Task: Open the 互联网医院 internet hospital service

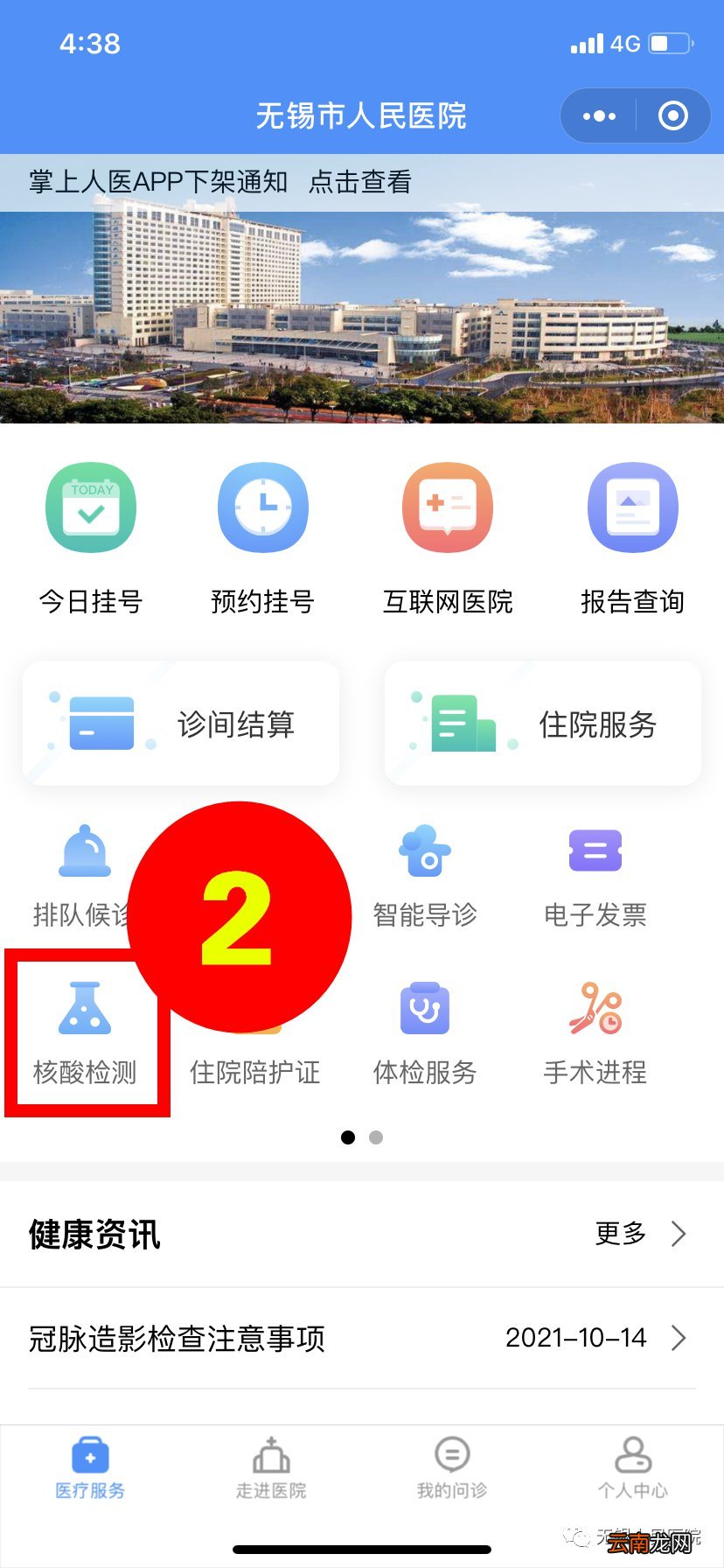Action: (447, 534)
